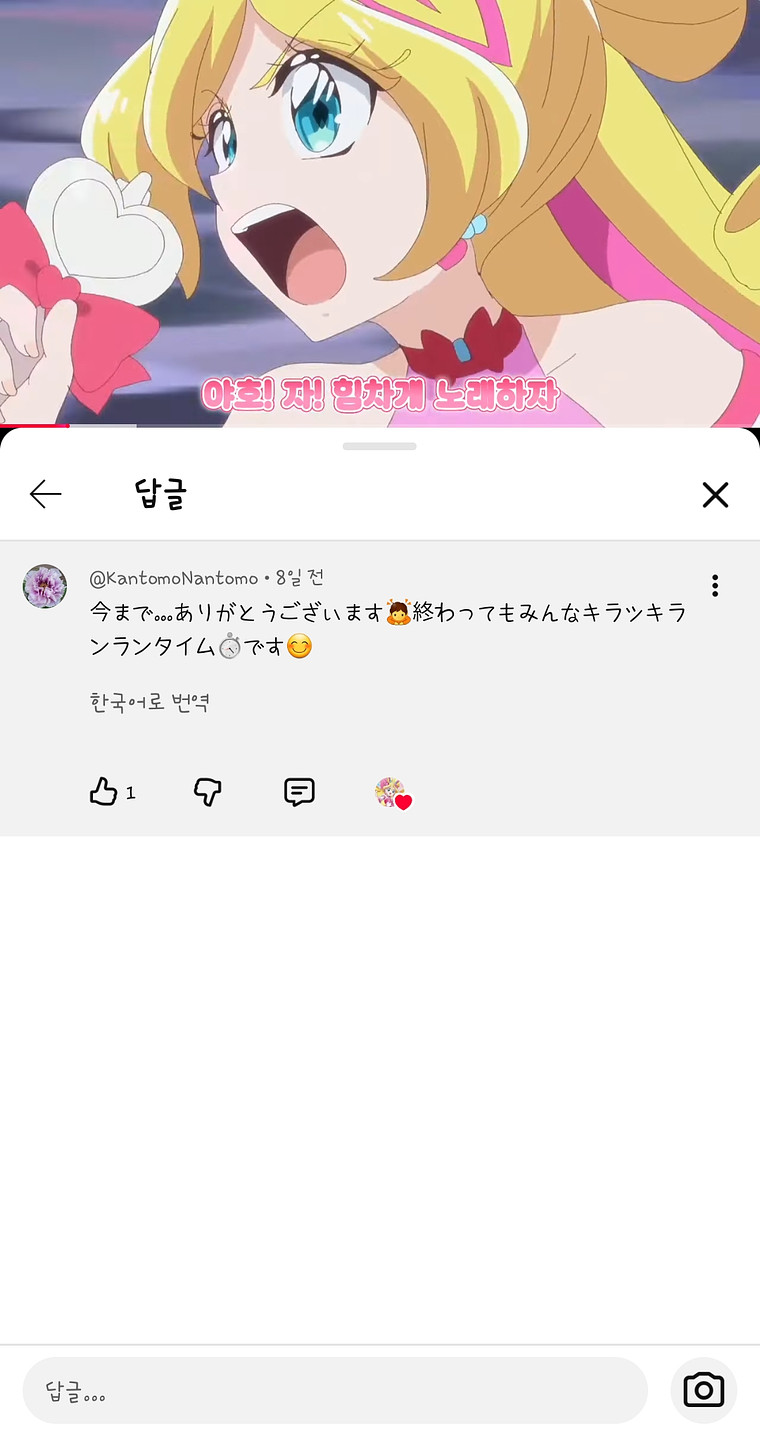Dislike KantomoNantomo's comment
Screen dimensions: 760x1440
click(207, 793)
